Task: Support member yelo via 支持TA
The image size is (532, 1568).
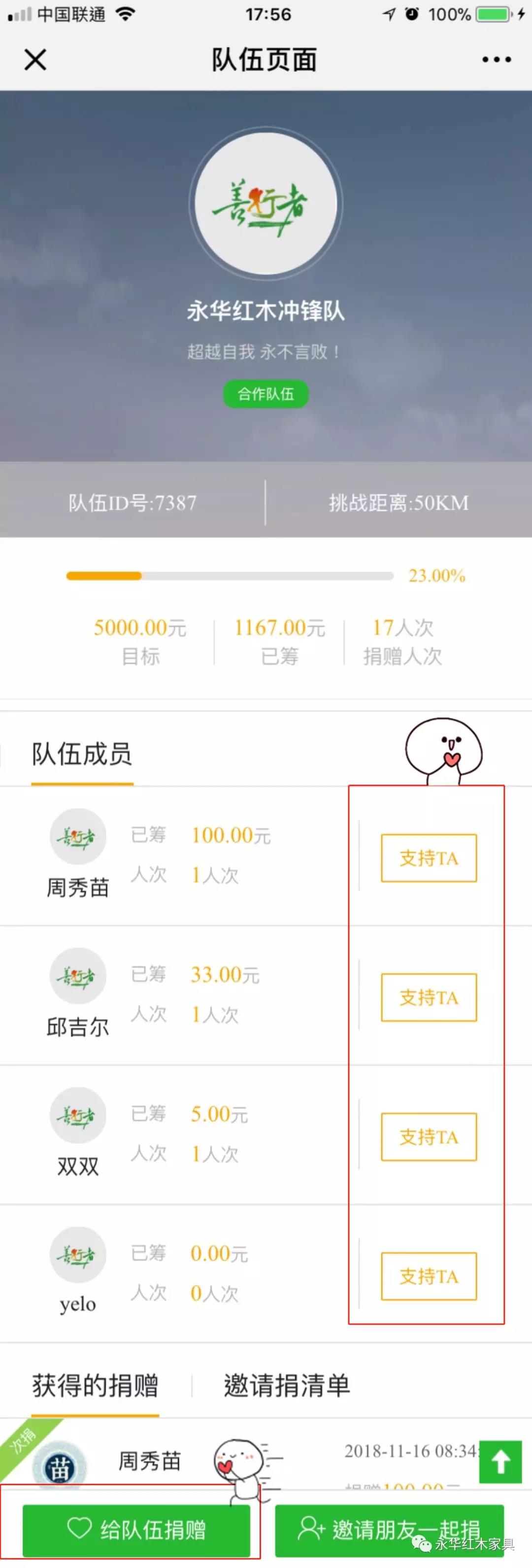Action: pyautogui.click(x=429, y=1276)
